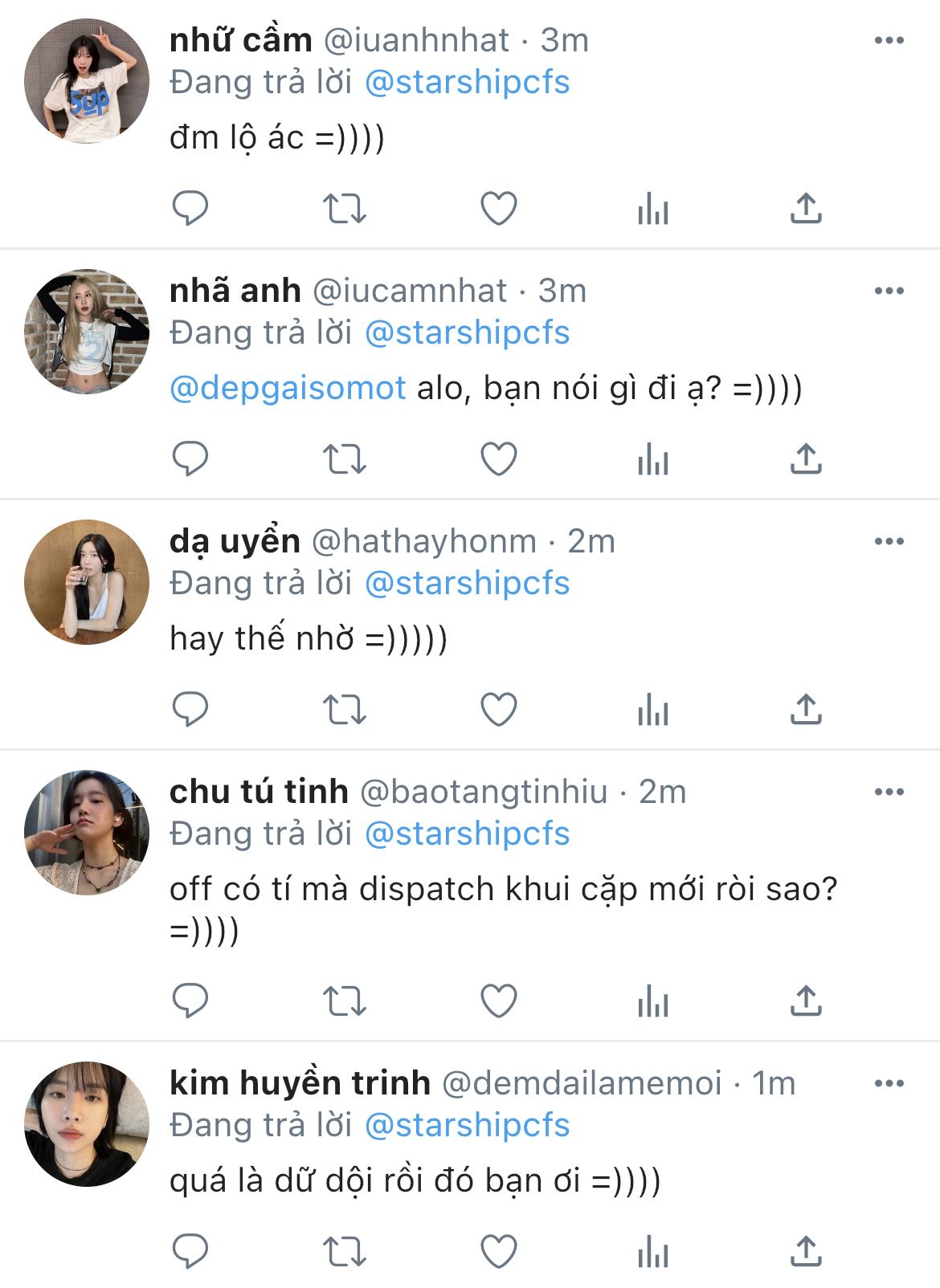The width and height of the screenshot is (940, 1288).
Task: Like nhữ cầm's reply
Action: 498,209
